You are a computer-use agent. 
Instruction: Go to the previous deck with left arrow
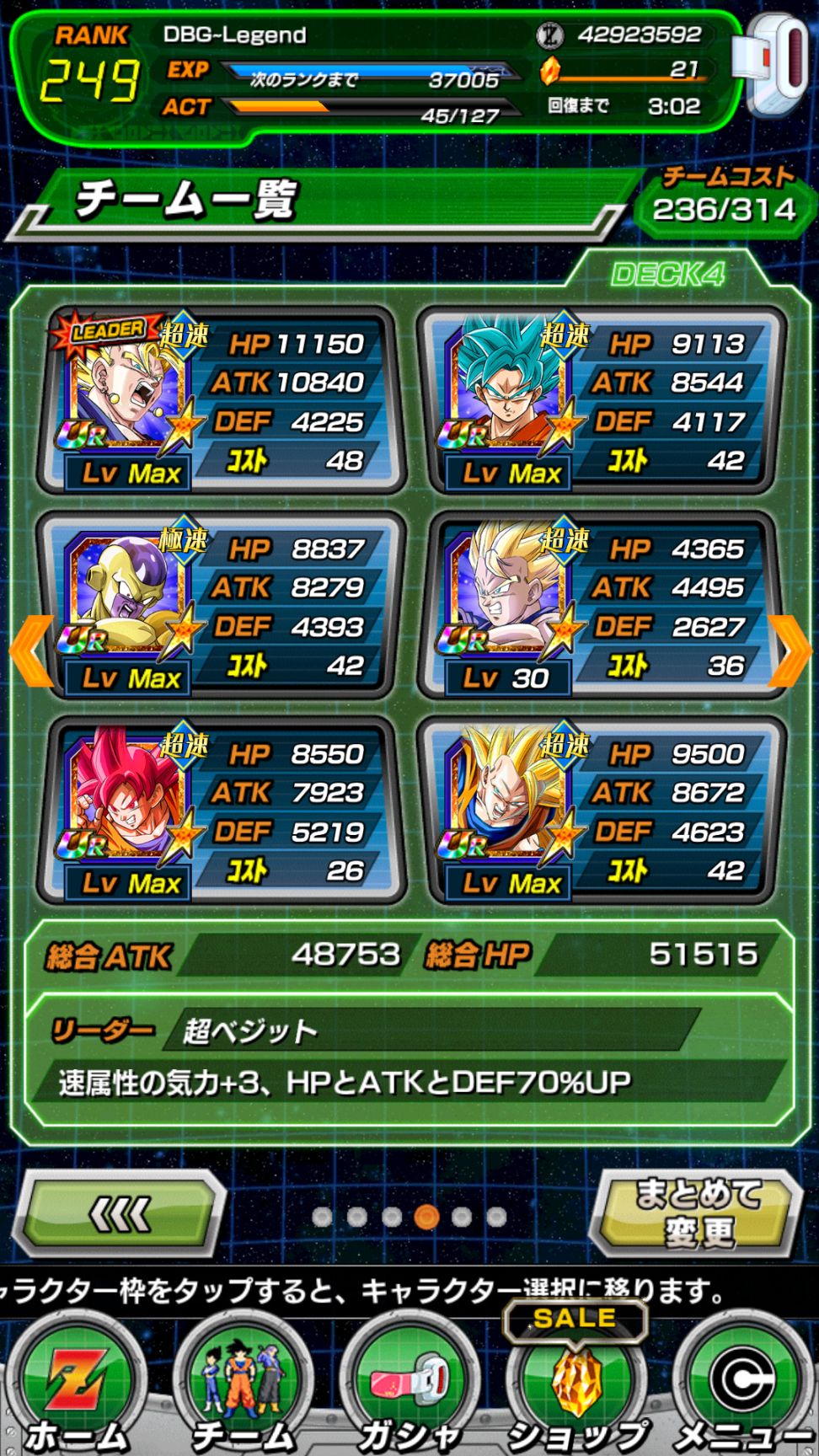pos(30,650)
